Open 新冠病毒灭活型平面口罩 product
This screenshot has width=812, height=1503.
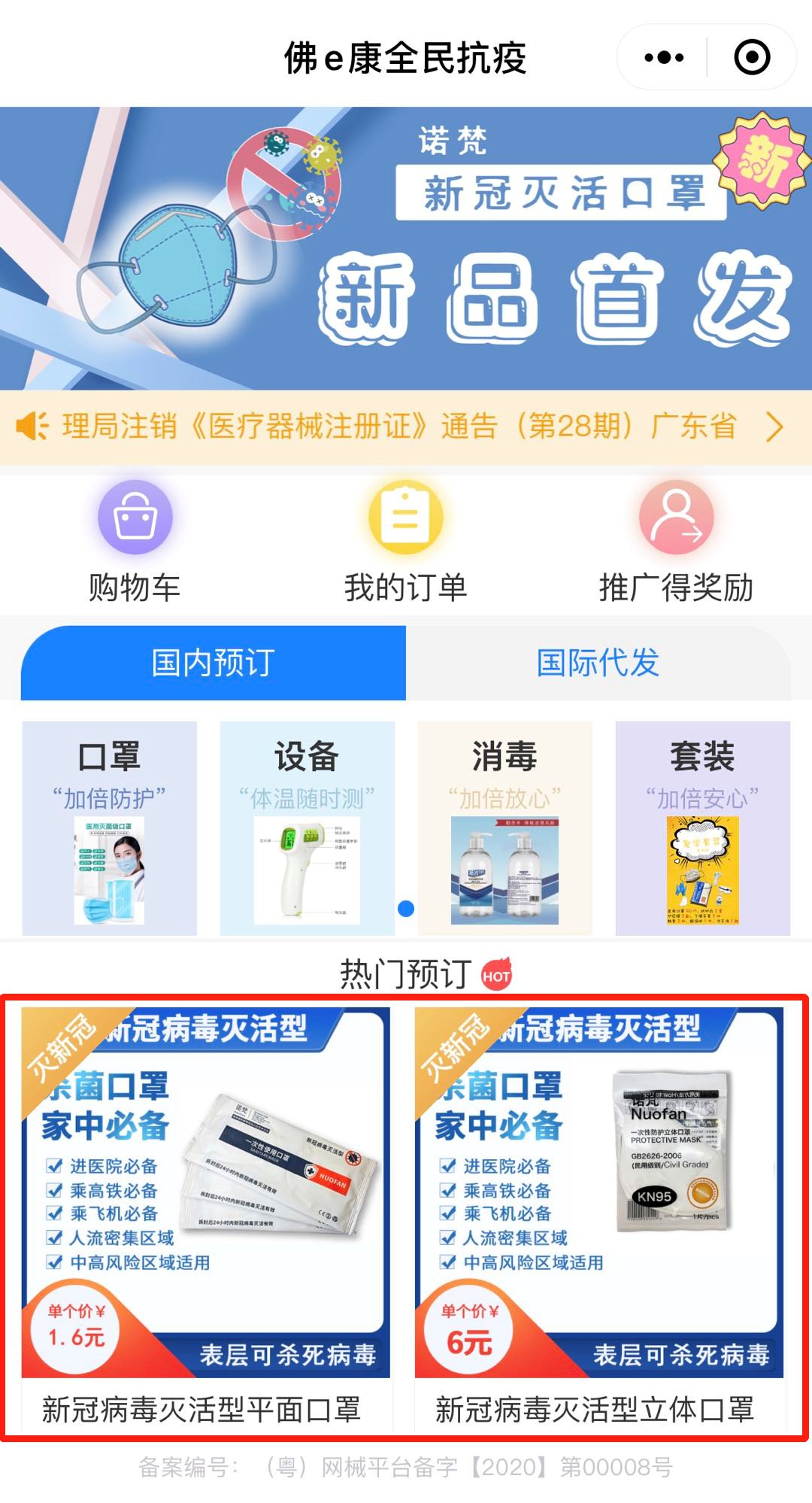(206, 1219)
